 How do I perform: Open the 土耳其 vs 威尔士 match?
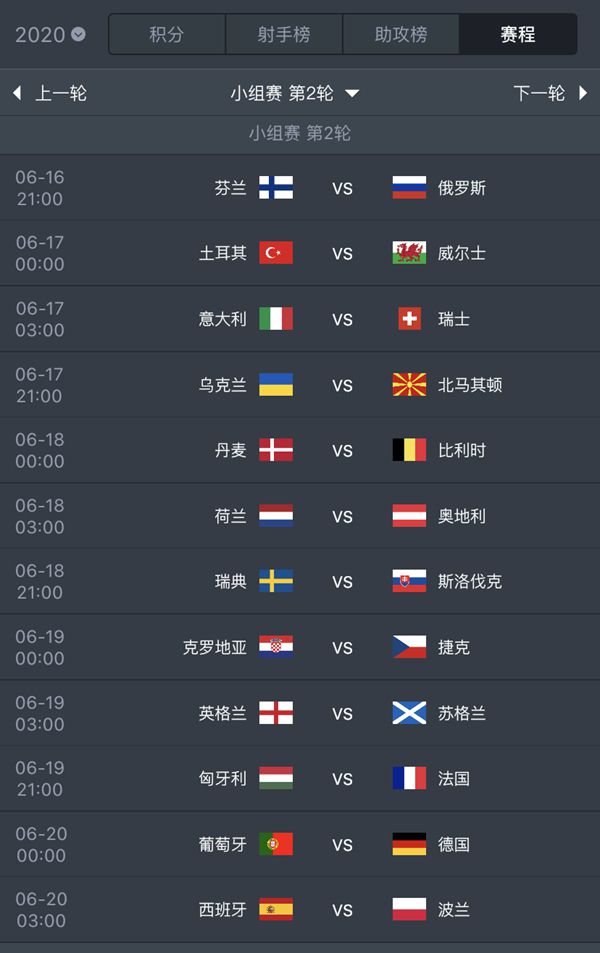coord(342,253)
